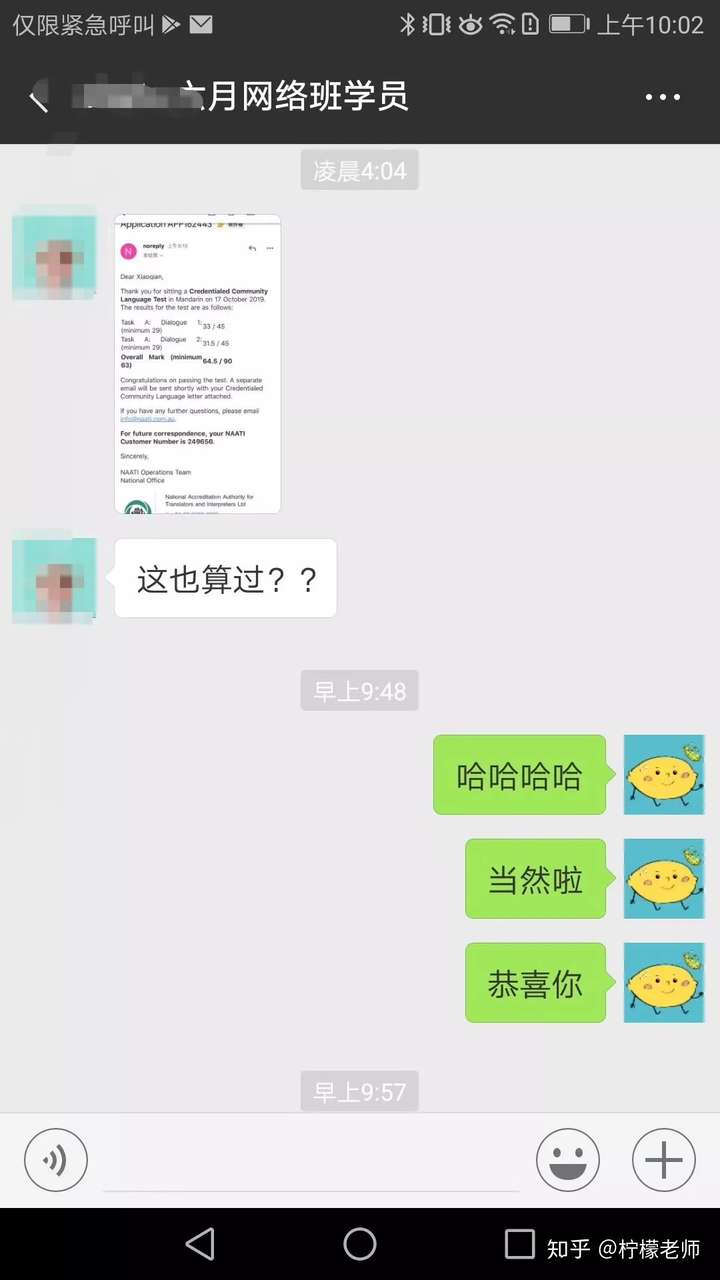Open the lemon avatar beside 恭喜你

664,982
